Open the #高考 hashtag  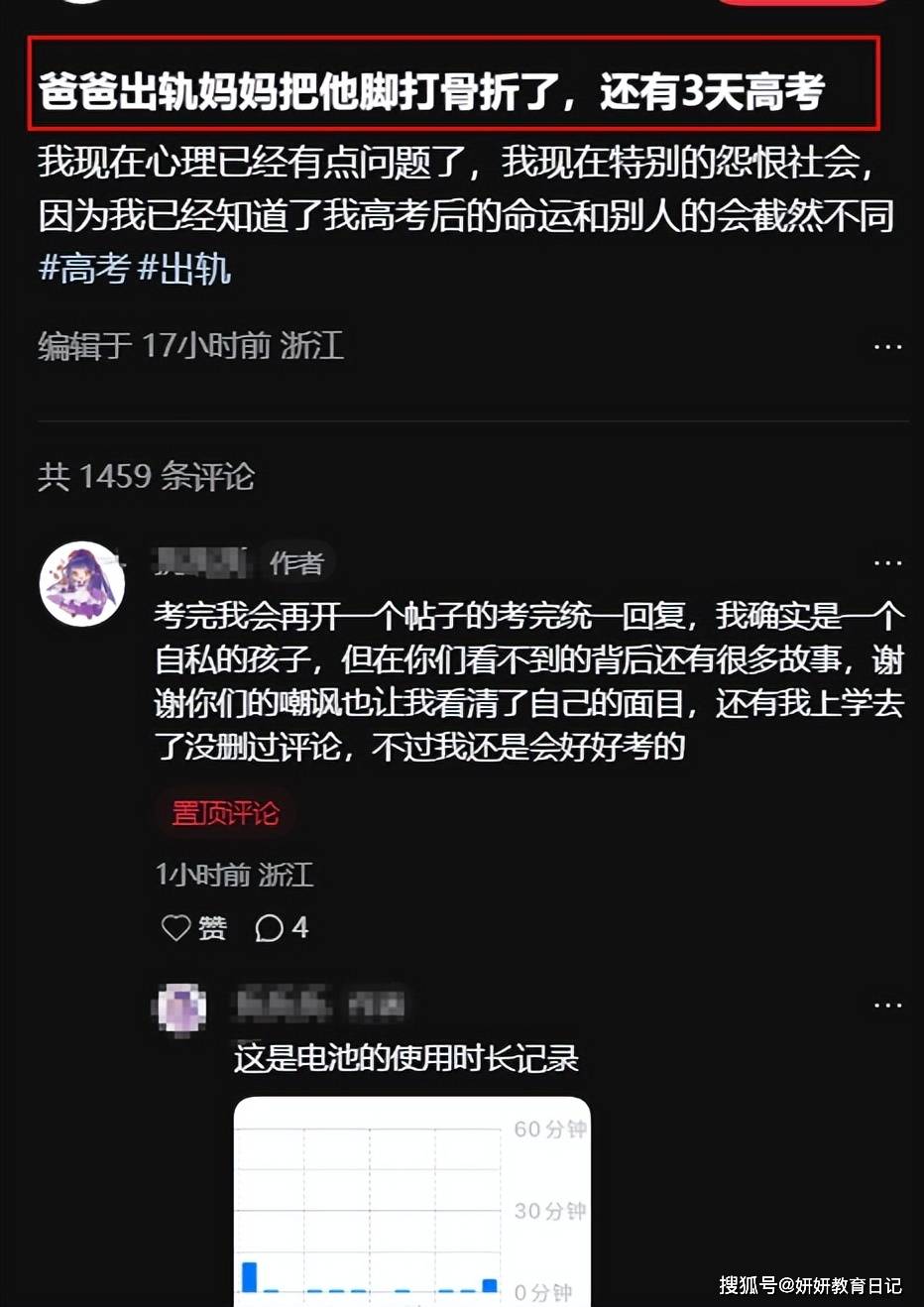(84, 269)
